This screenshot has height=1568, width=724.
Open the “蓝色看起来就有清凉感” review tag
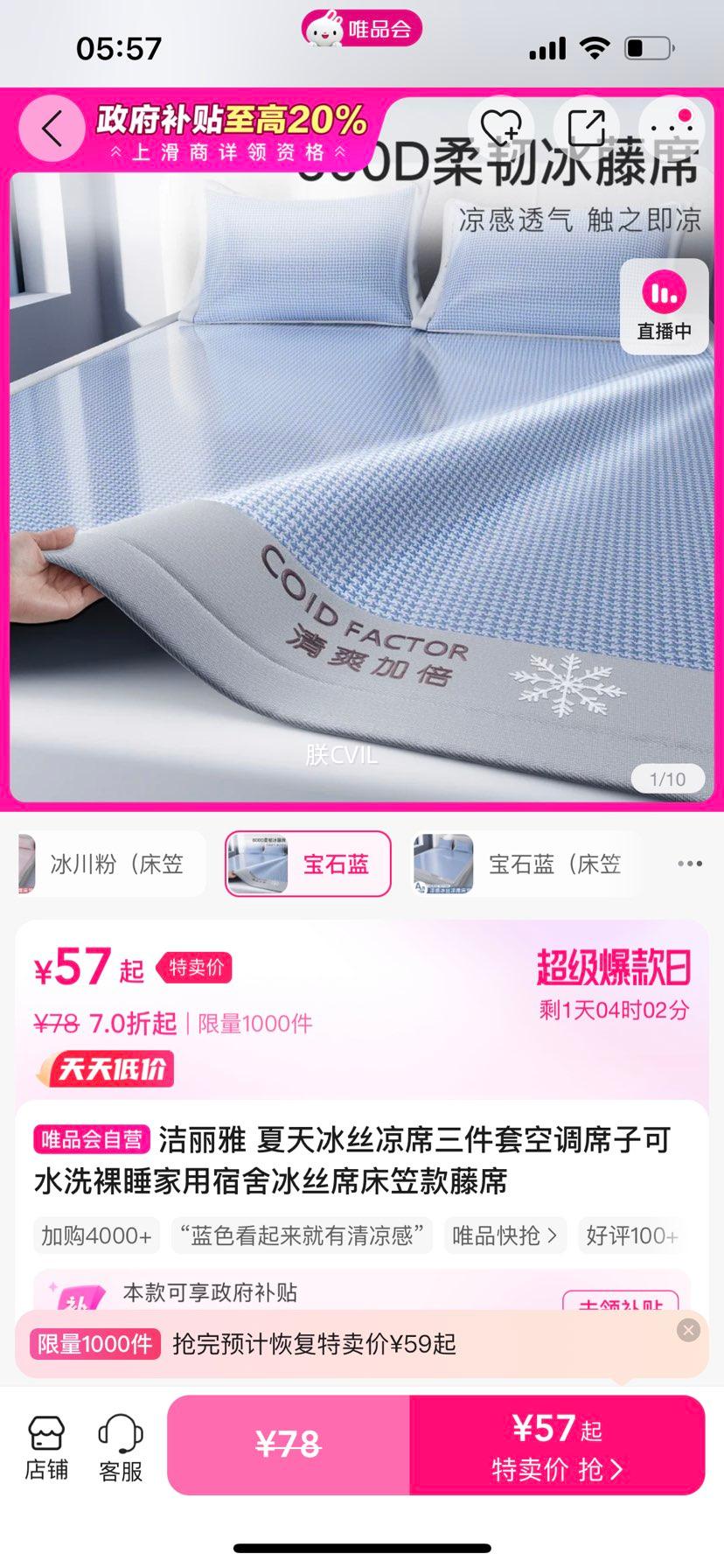[x=302, y=1235]
